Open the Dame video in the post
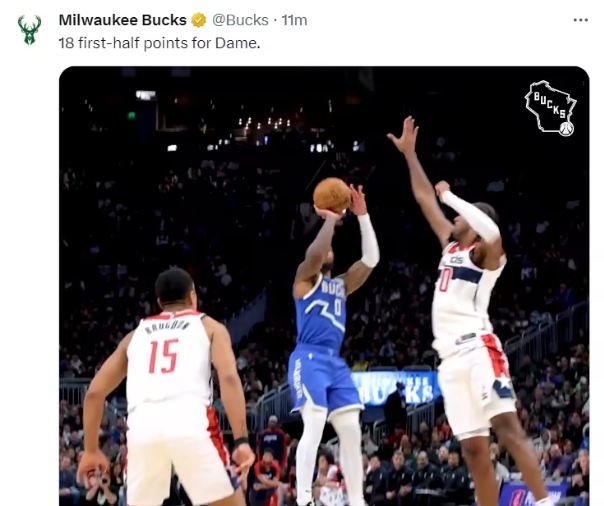The image size is (604, 506). 324,290
